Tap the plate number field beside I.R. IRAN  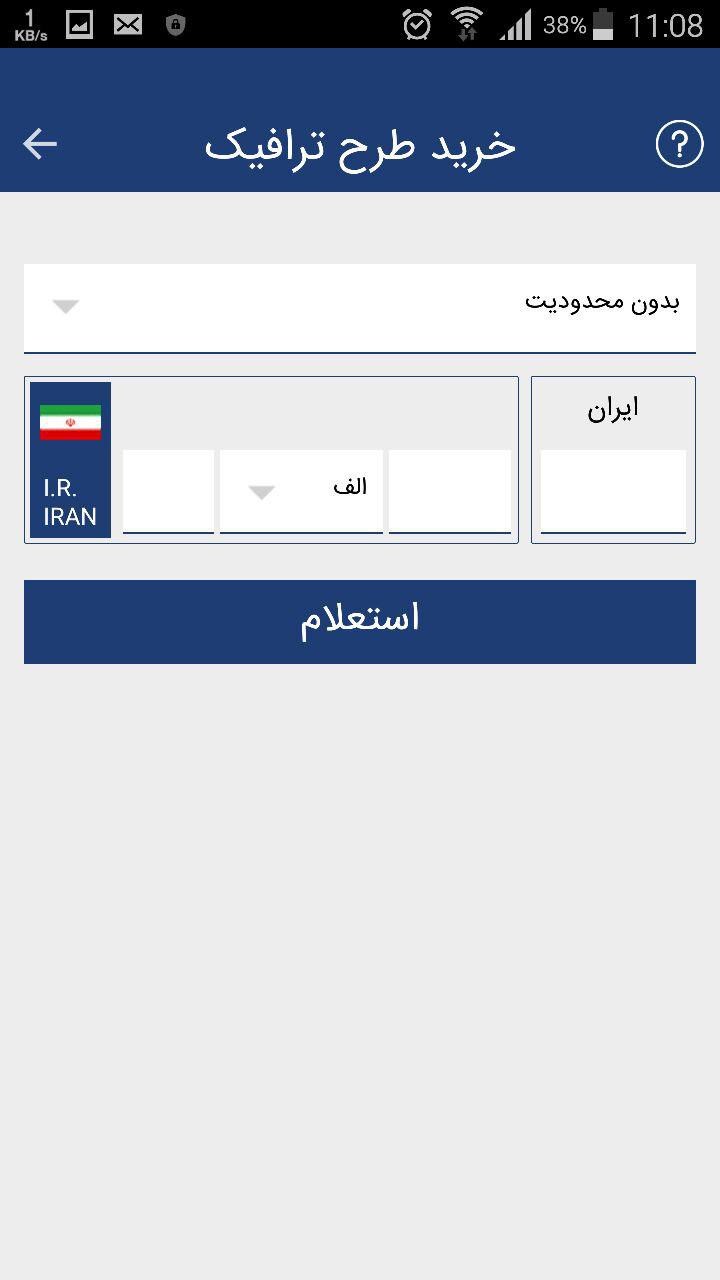(x=168, y=491)
